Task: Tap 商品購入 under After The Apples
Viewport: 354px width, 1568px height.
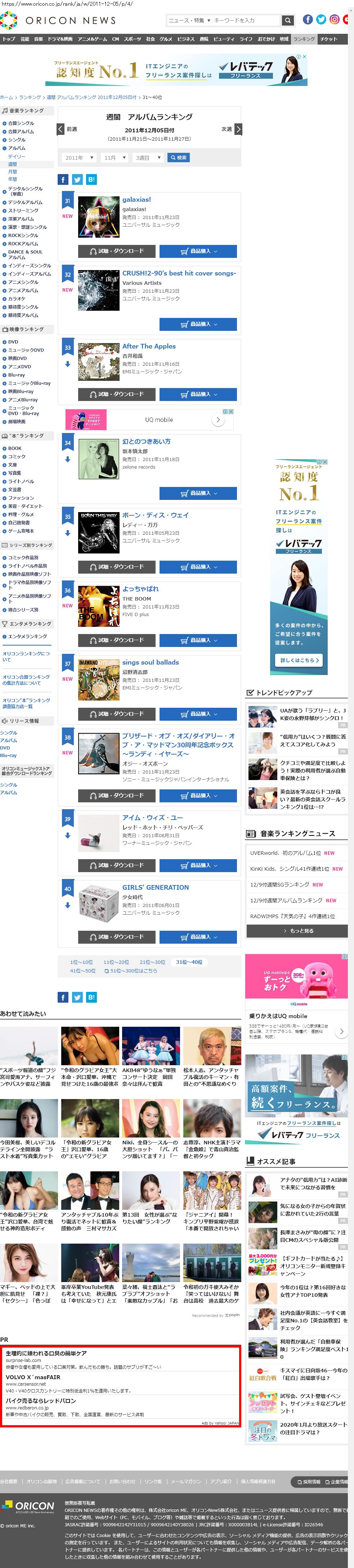Action: pos(198,394)
